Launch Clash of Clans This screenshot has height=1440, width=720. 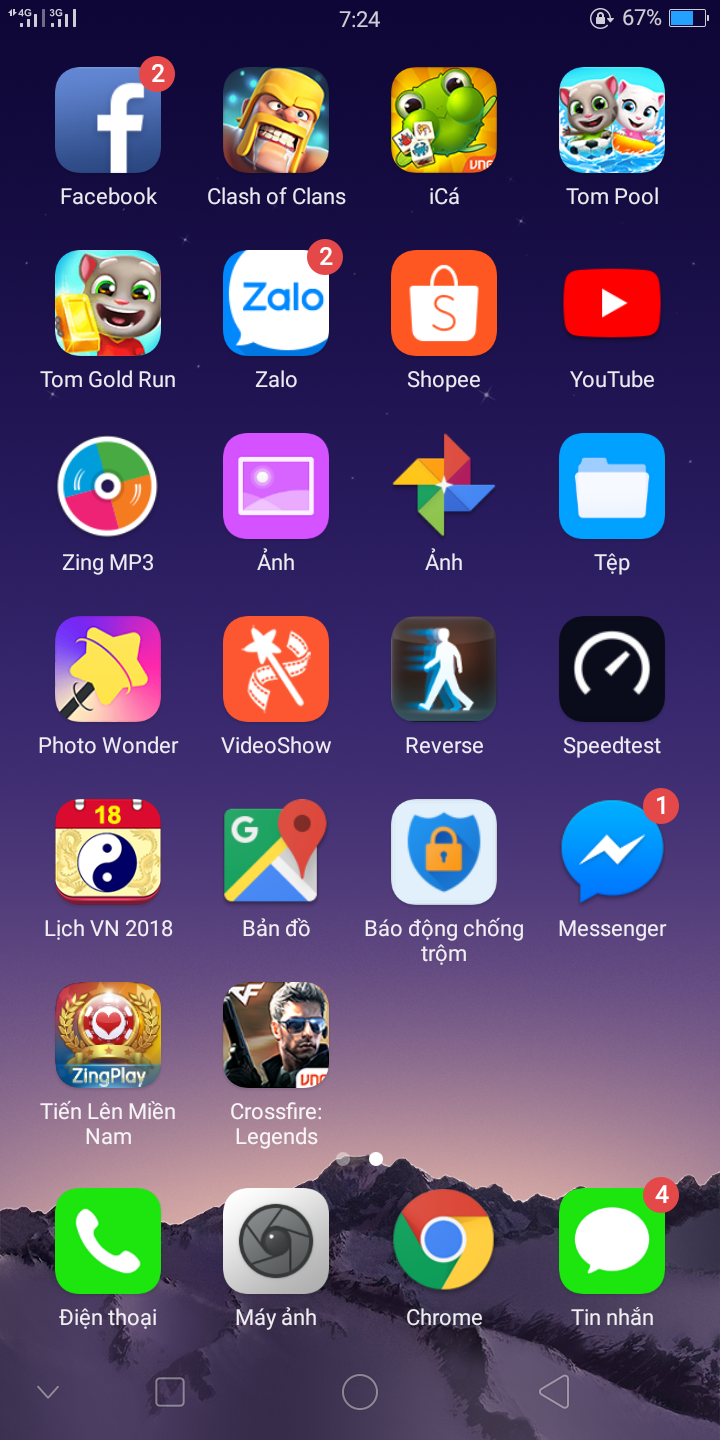276,120
